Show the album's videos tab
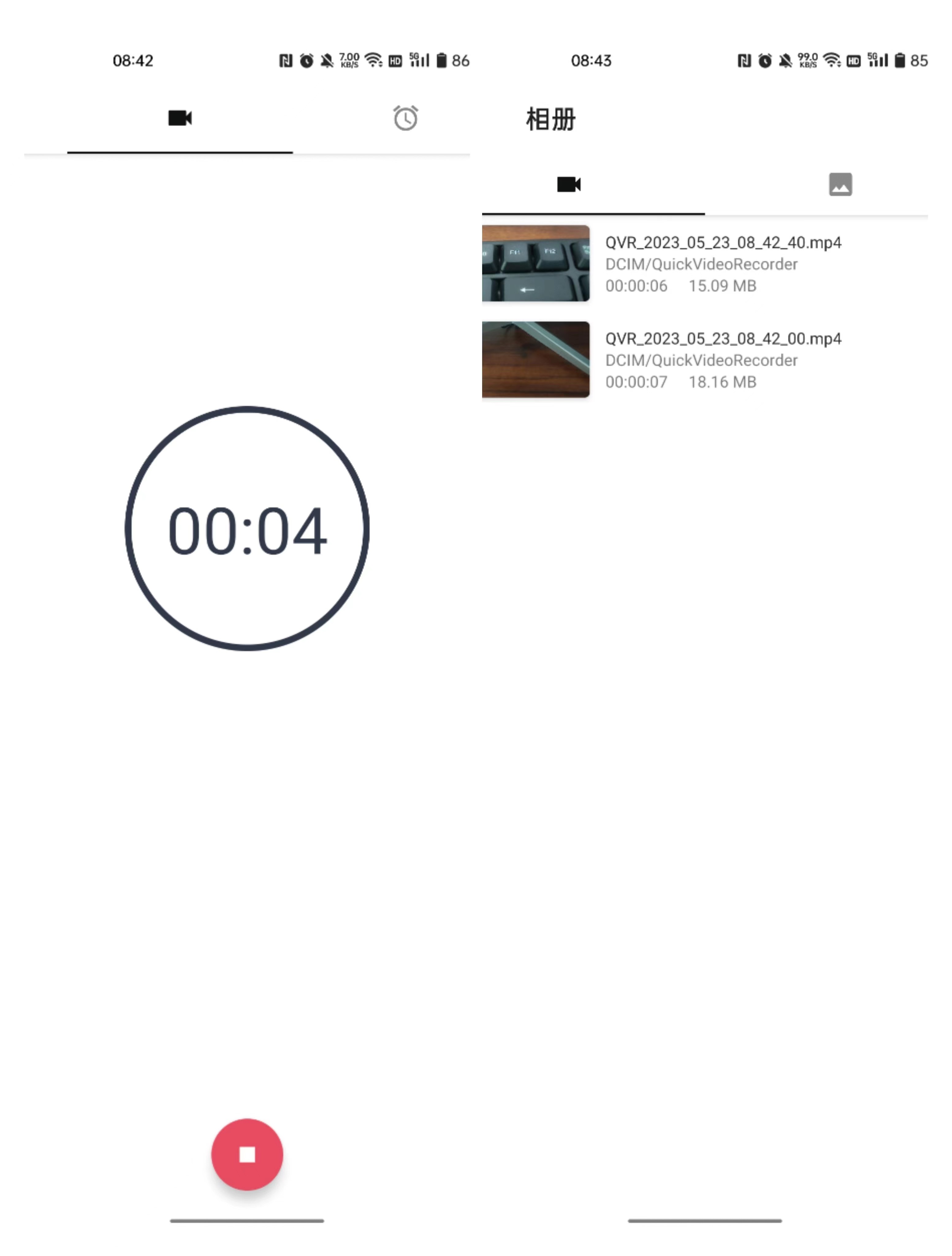Viewport: 952px width, 1256px height. pyautogui.click(x=569, y=185)
